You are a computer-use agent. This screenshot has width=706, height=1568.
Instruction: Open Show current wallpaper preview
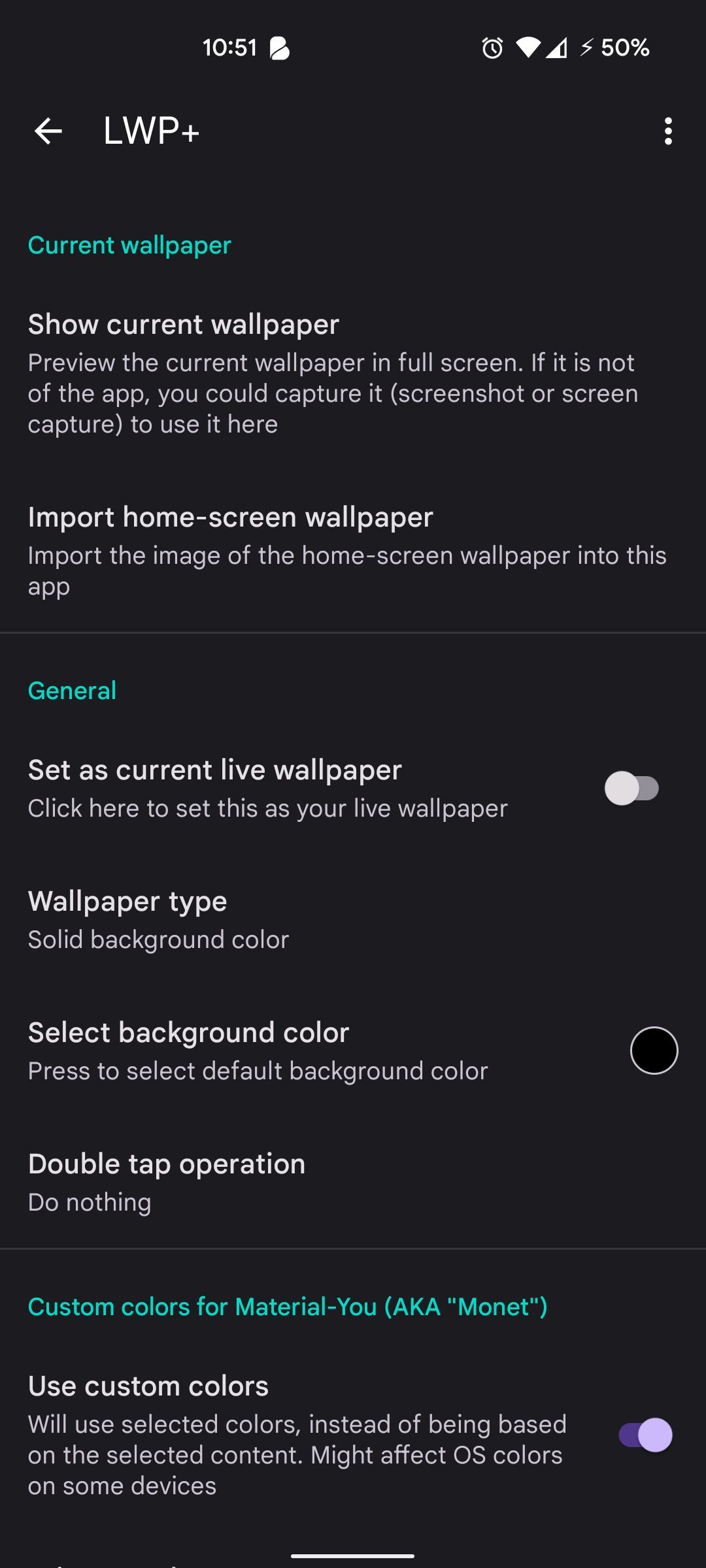click(x=261, y=372)
